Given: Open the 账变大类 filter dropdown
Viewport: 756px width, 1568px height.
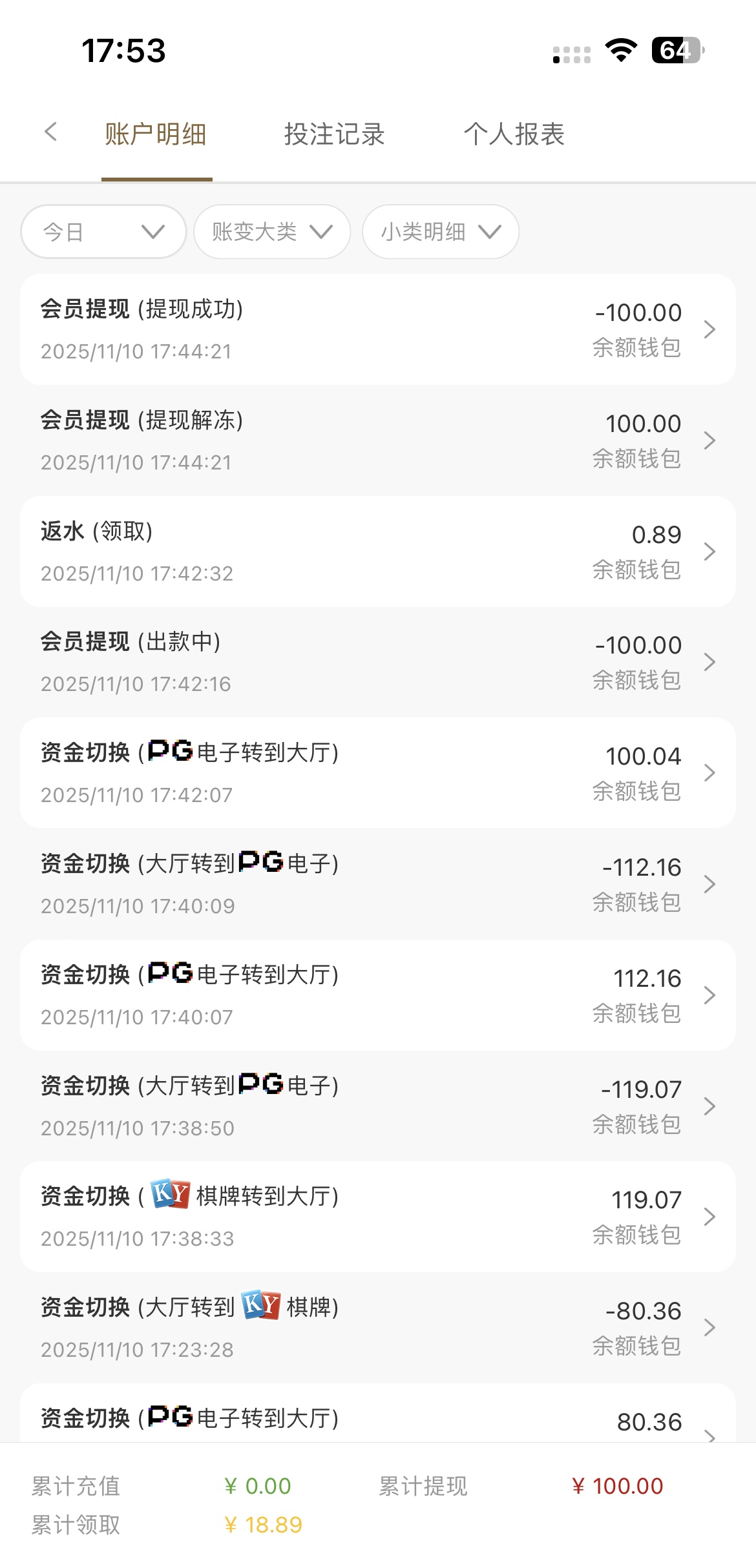Looking at the screenshot, I should (x=272, y=232).
